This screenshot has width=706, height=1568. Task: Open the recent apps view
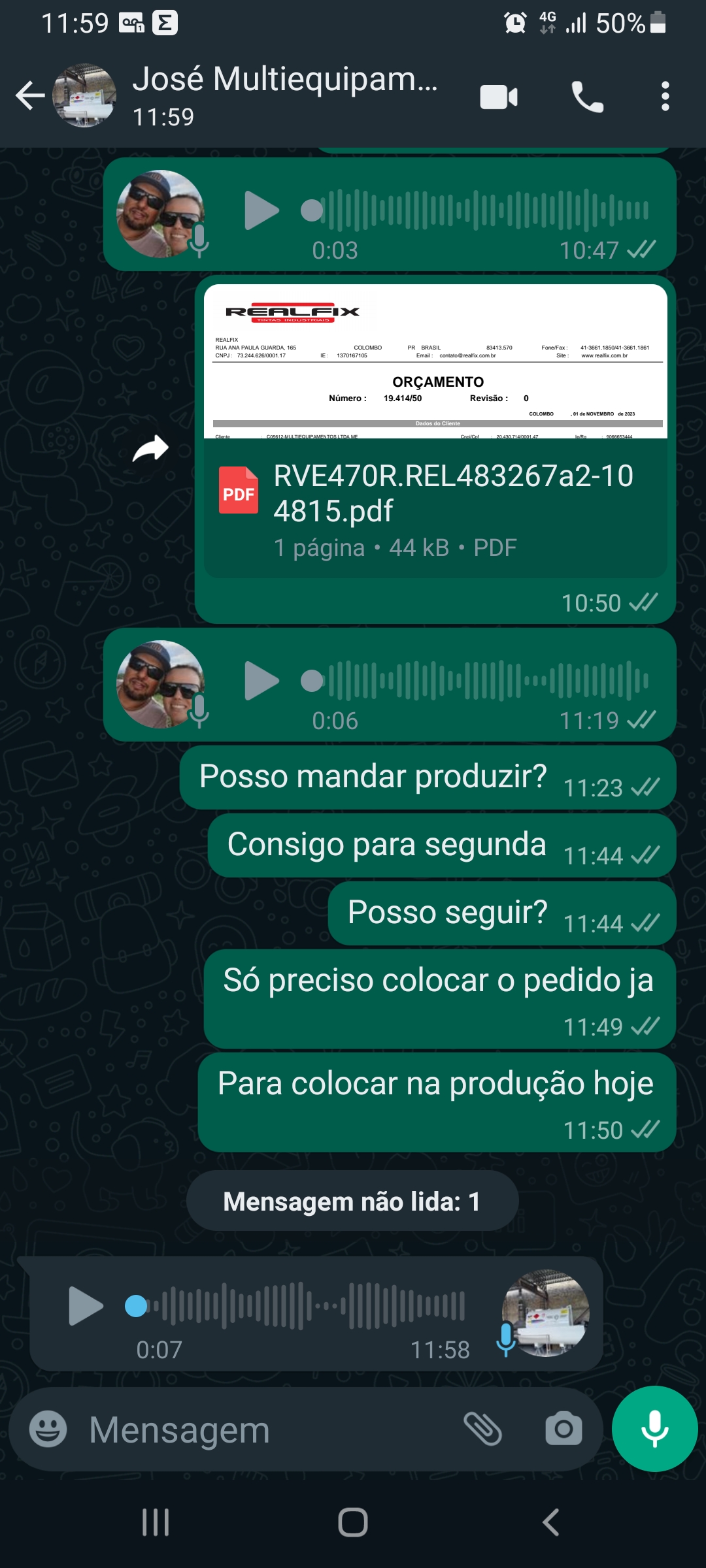pos(156,1522)
